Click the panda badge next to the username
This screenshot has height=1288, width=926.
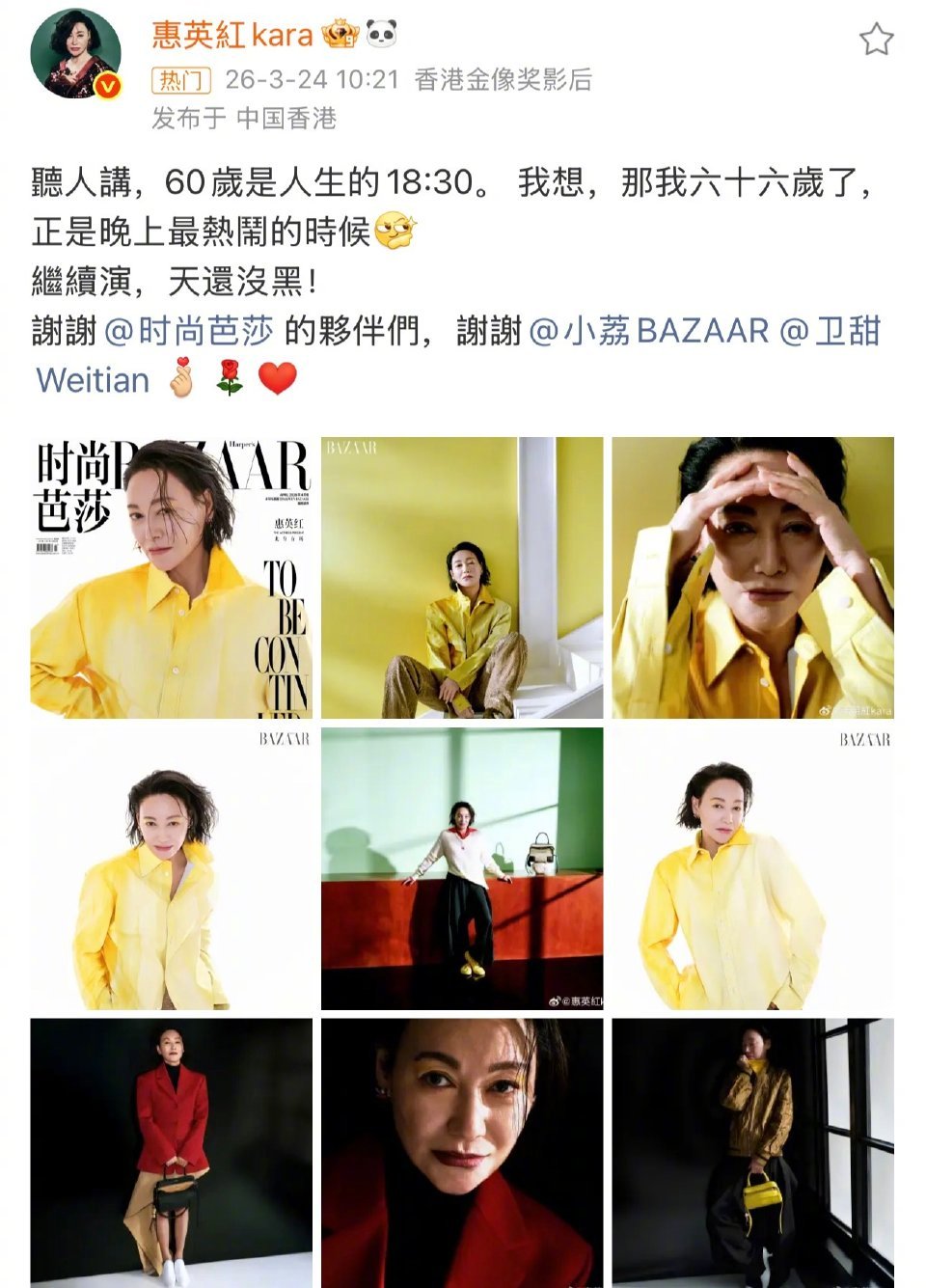380,32
